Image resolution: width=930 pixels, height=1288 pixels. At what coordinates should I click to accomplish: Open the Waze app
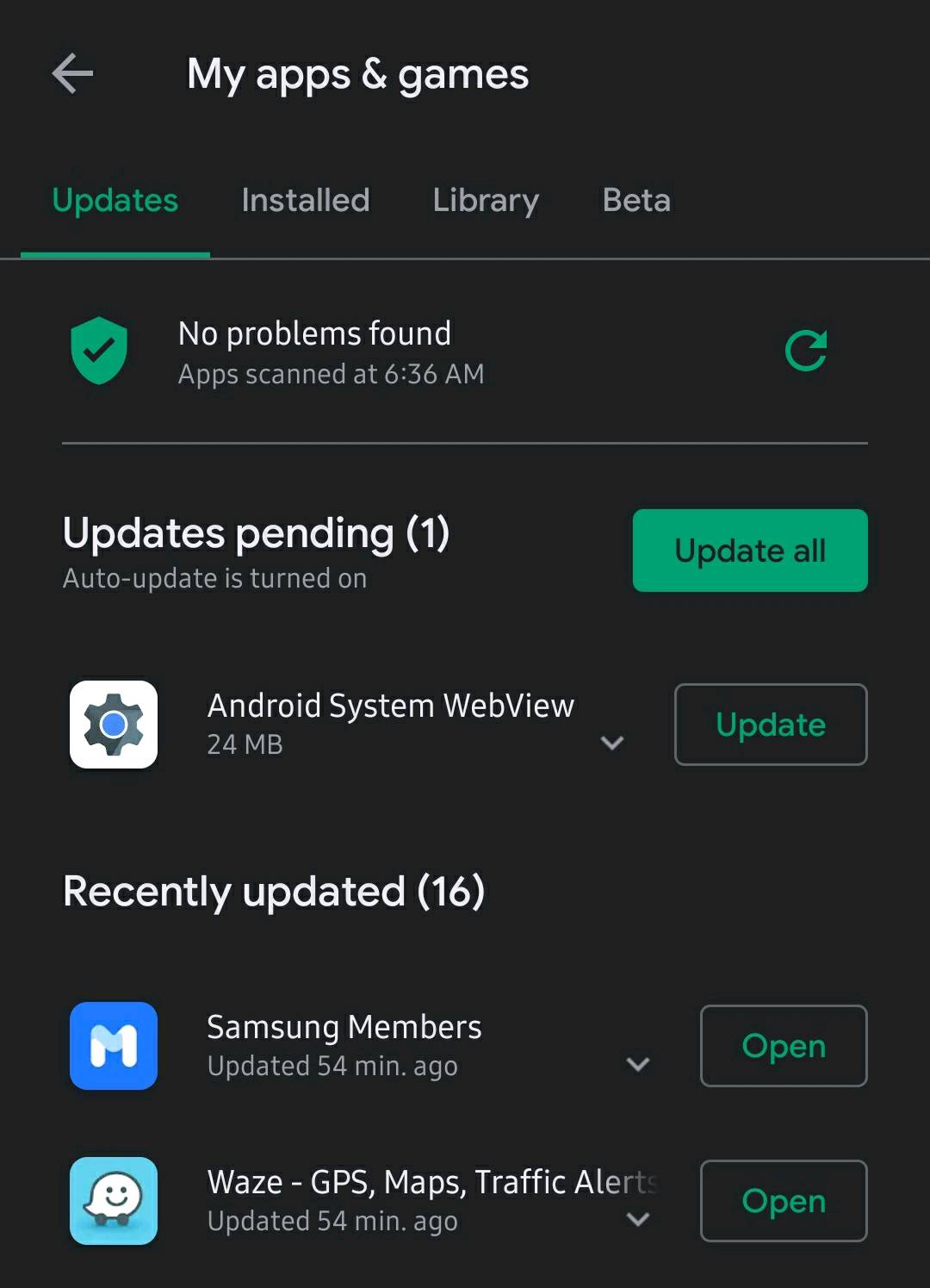pyautogui.click(x=783, y=1201)
